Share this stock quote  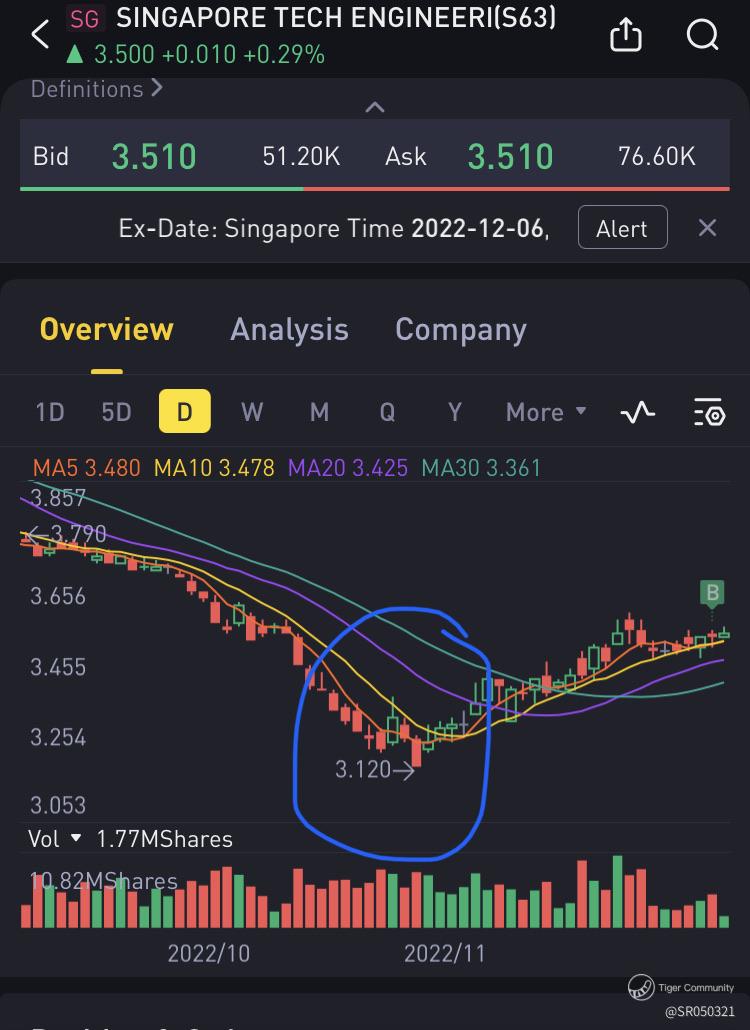pyautogui.click(x=625, y=36)
